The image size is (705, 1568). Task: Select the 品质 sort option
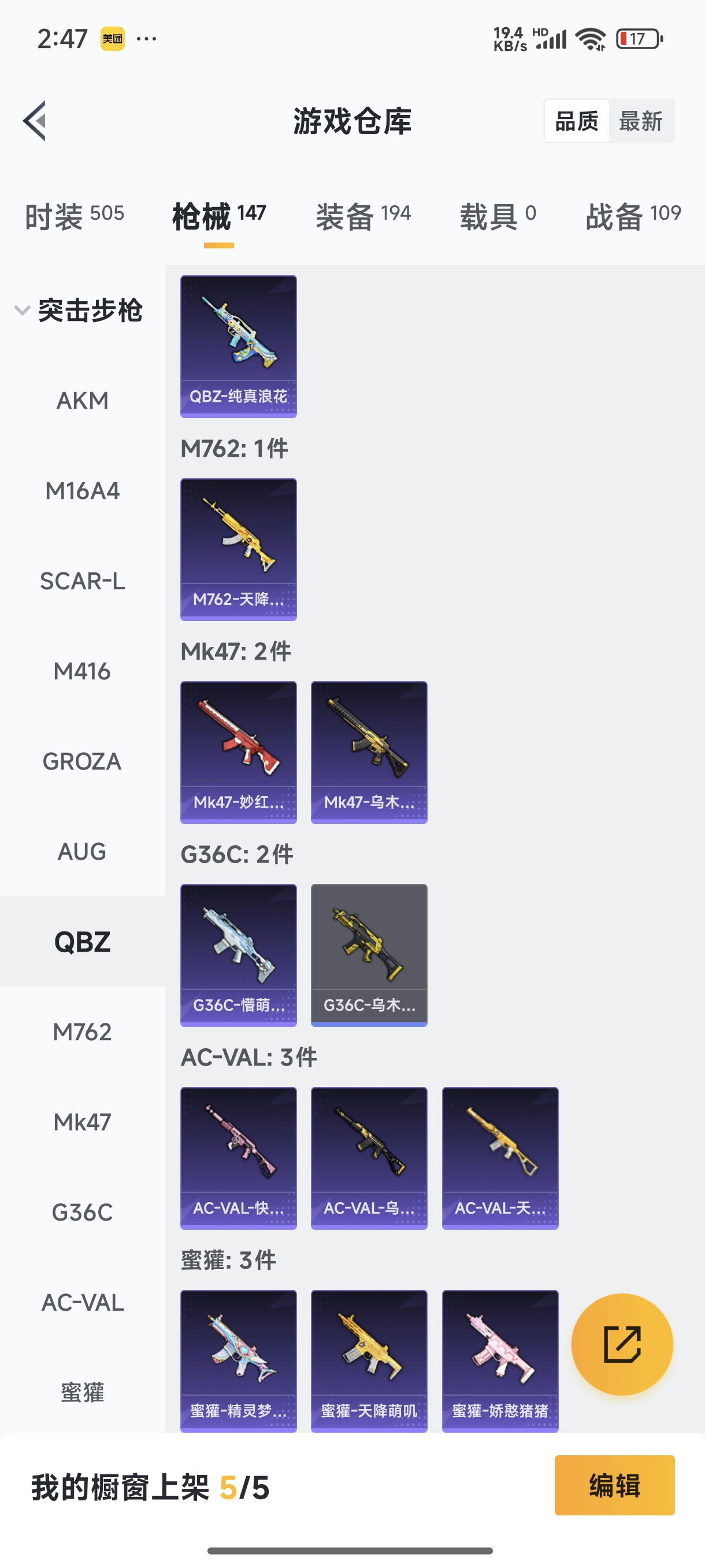tap(576, 121)
